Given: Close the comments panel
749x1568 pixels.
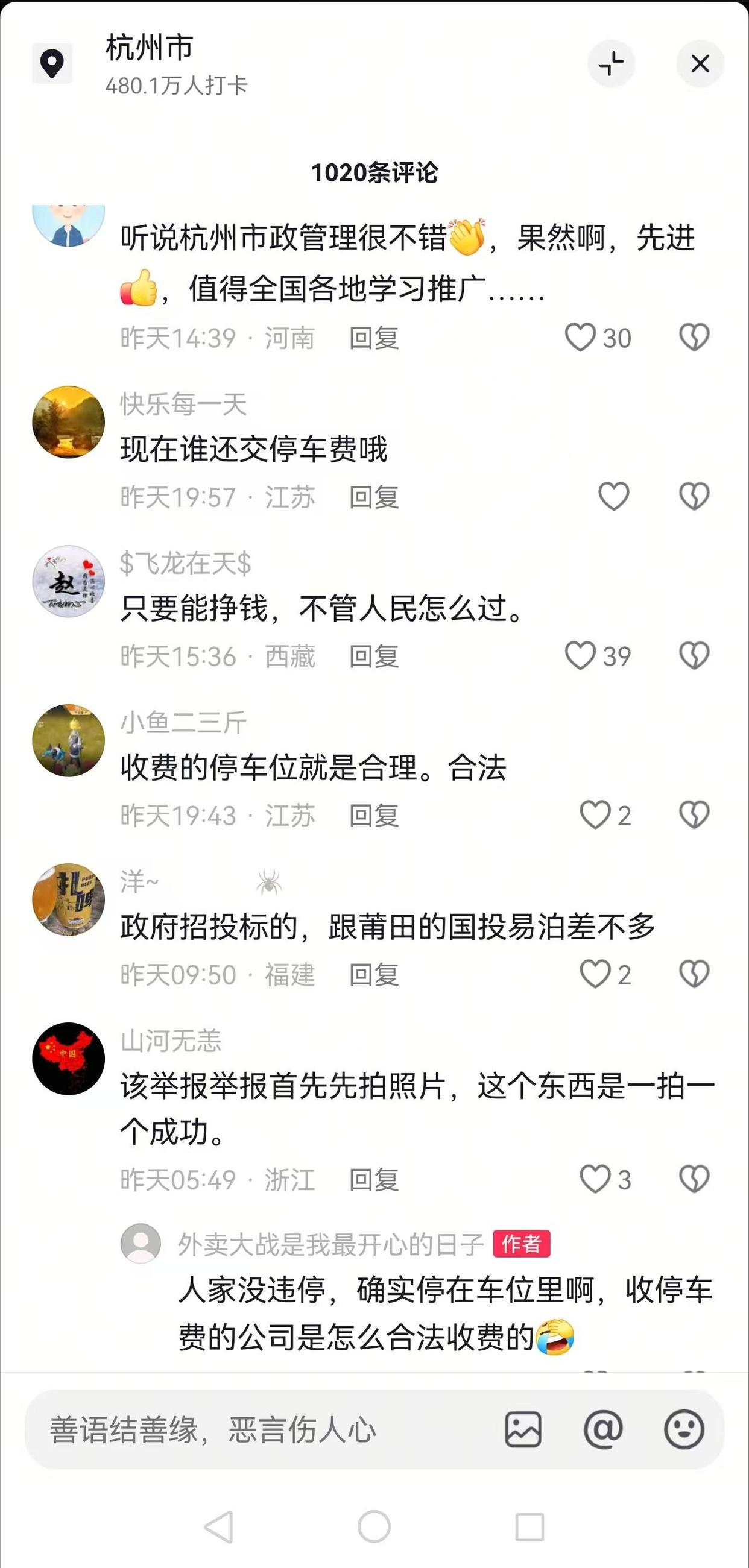Looking at the screenshot, I should [x=700, y=63].
